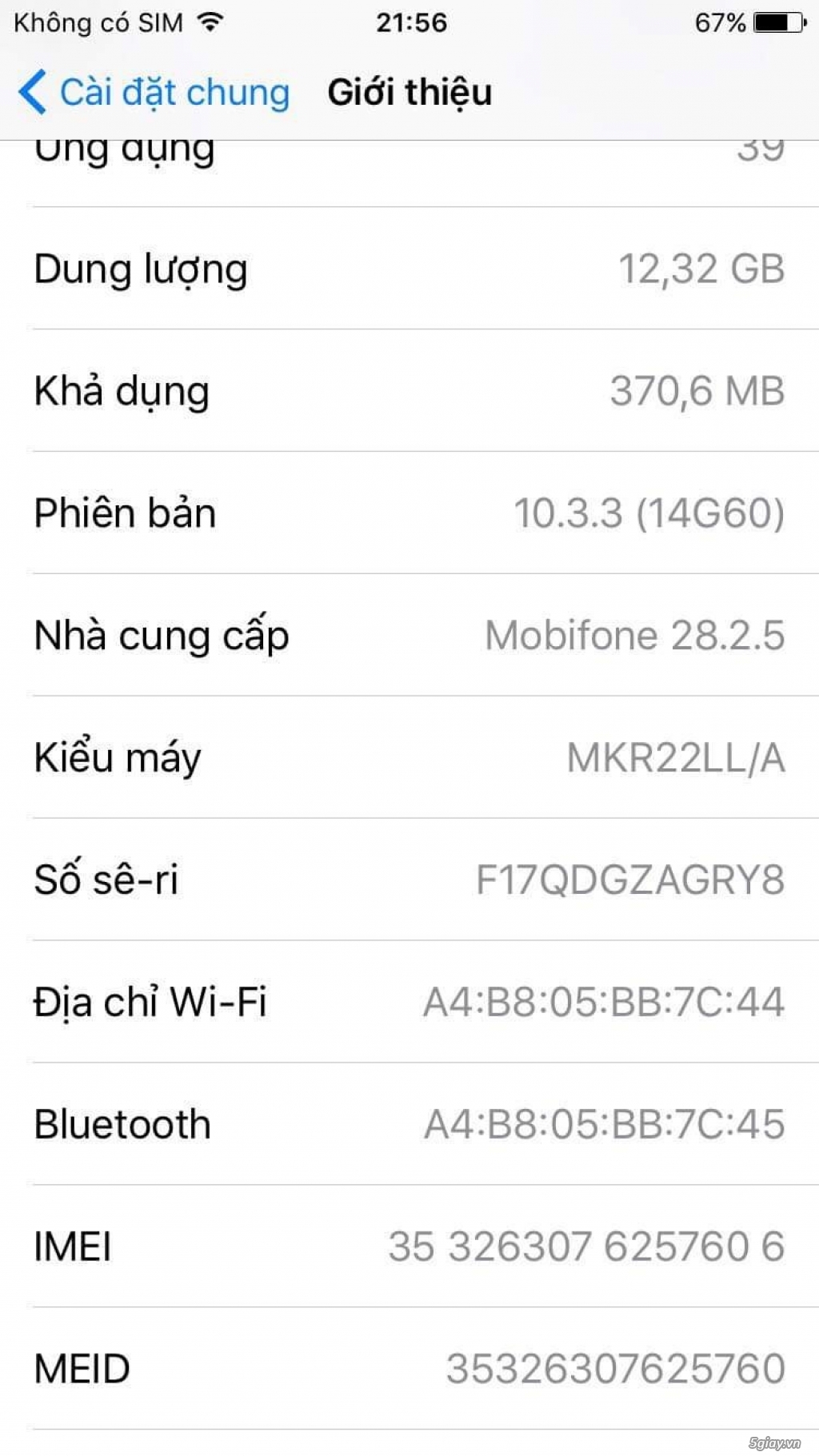
Task: Tap the Mobifone 28.2.5 carrier version value
Action: [x=634, y=635]
